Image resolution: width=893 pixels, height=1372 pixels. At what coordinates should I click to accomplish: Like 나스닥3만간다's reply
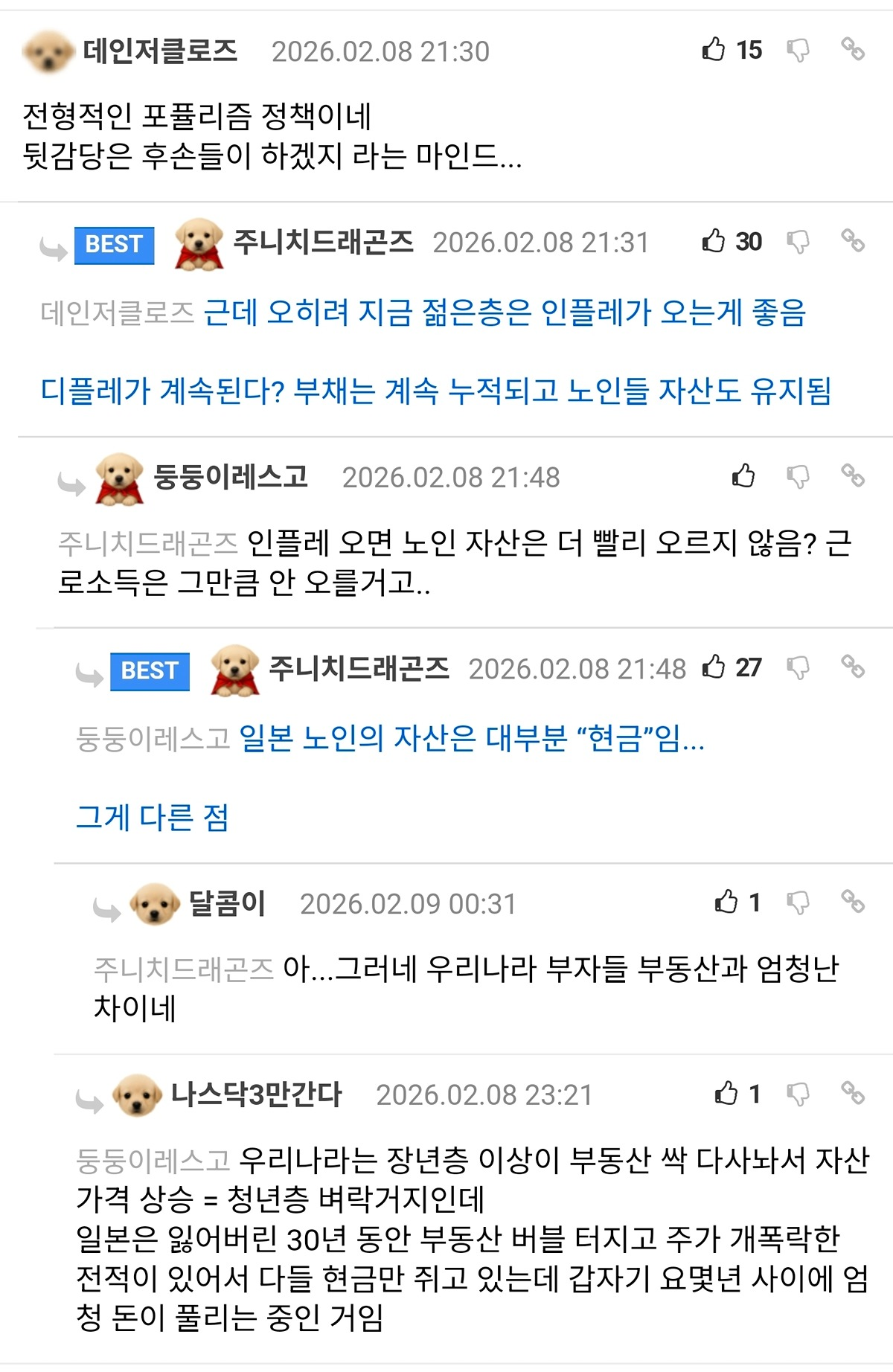(x=726, y=1094)
